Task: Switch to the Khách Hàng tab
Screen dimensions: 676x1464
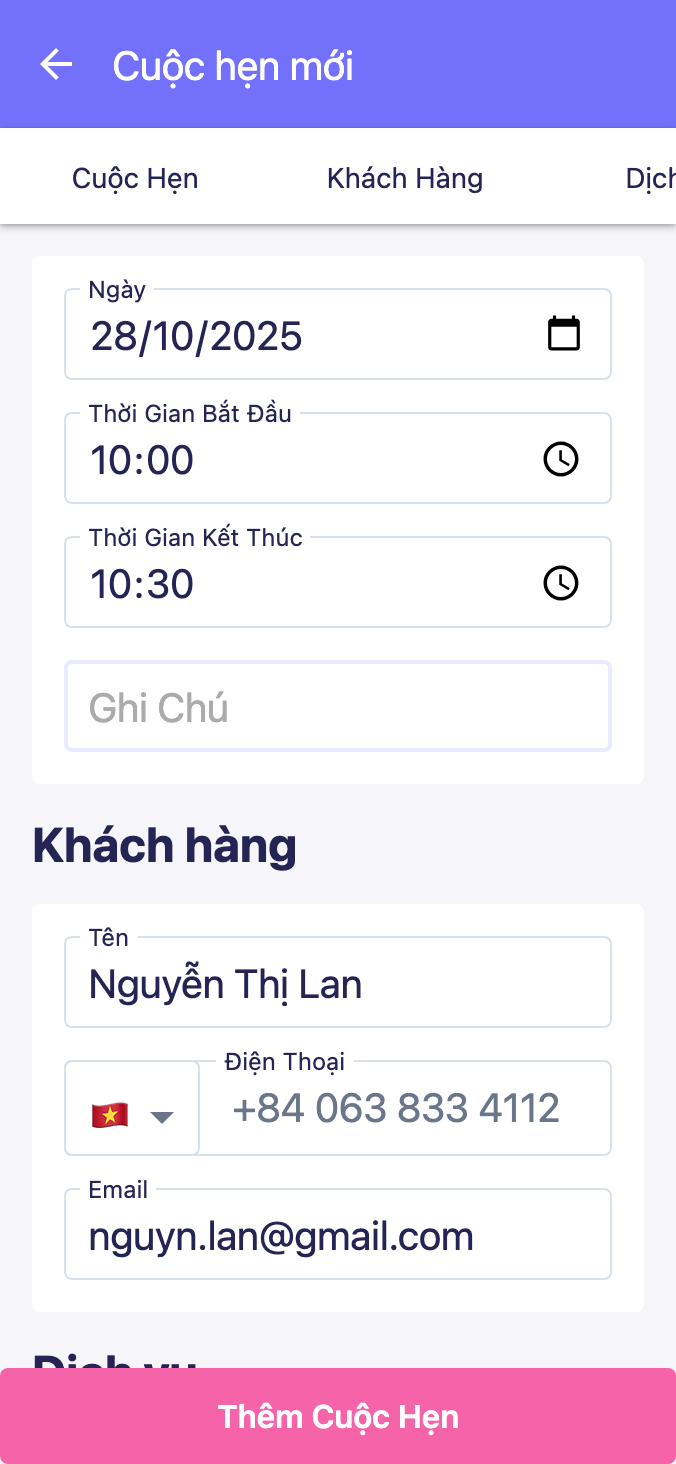Action: pos(405,179)
